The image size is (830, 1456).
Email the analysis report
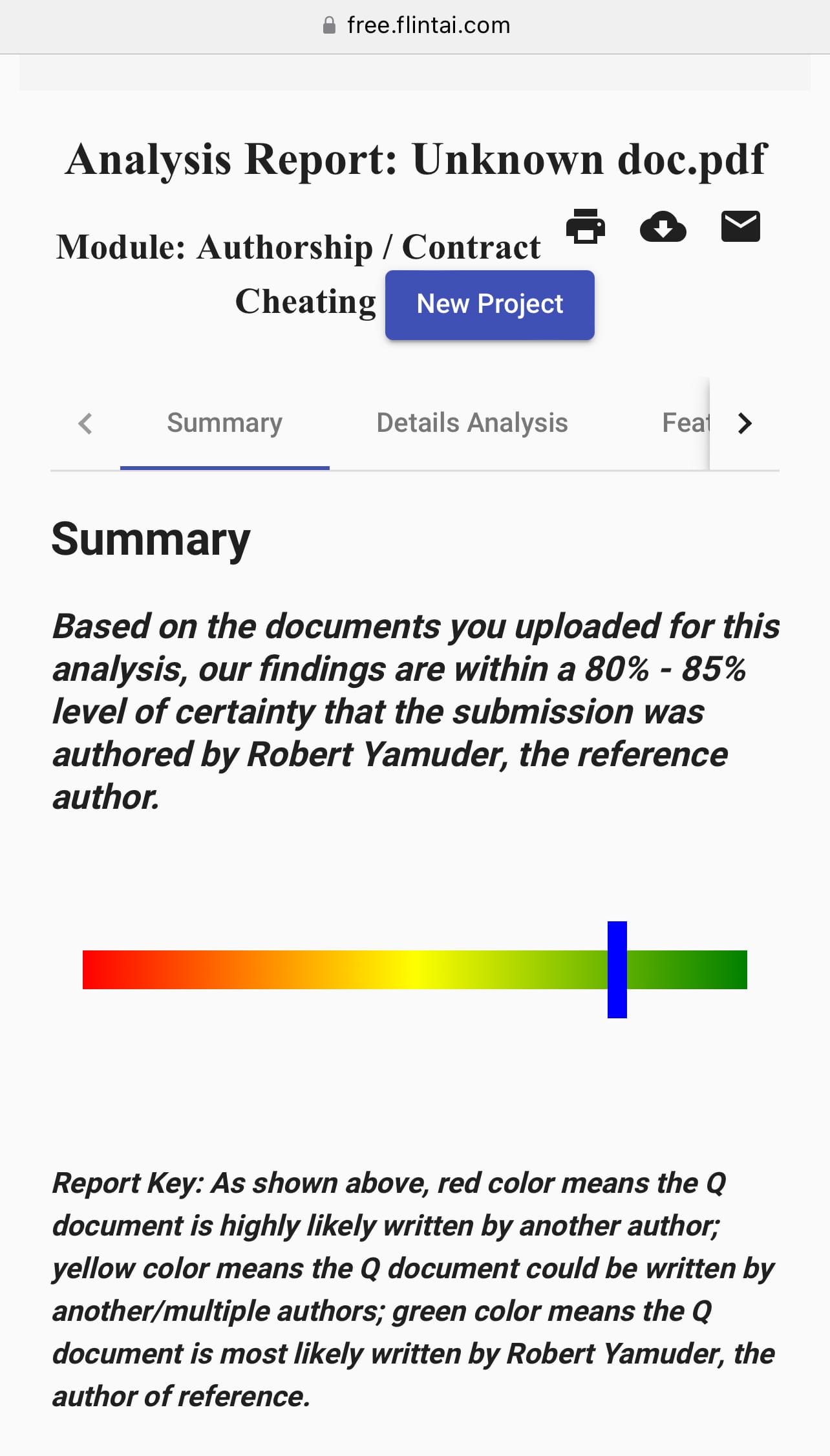[740, 226]
